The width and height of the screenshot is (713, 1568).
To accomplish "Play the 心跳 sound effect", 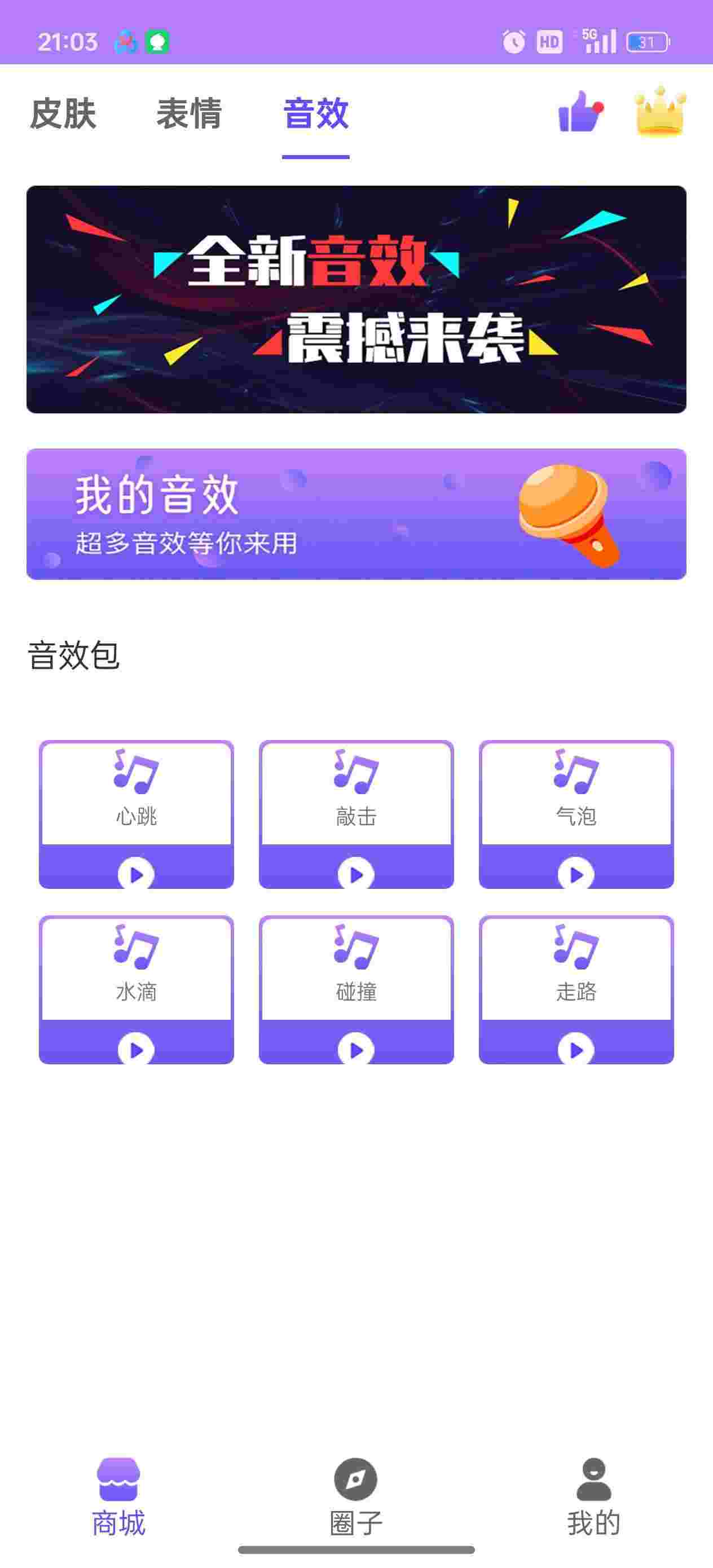I will tap(137, 874).
